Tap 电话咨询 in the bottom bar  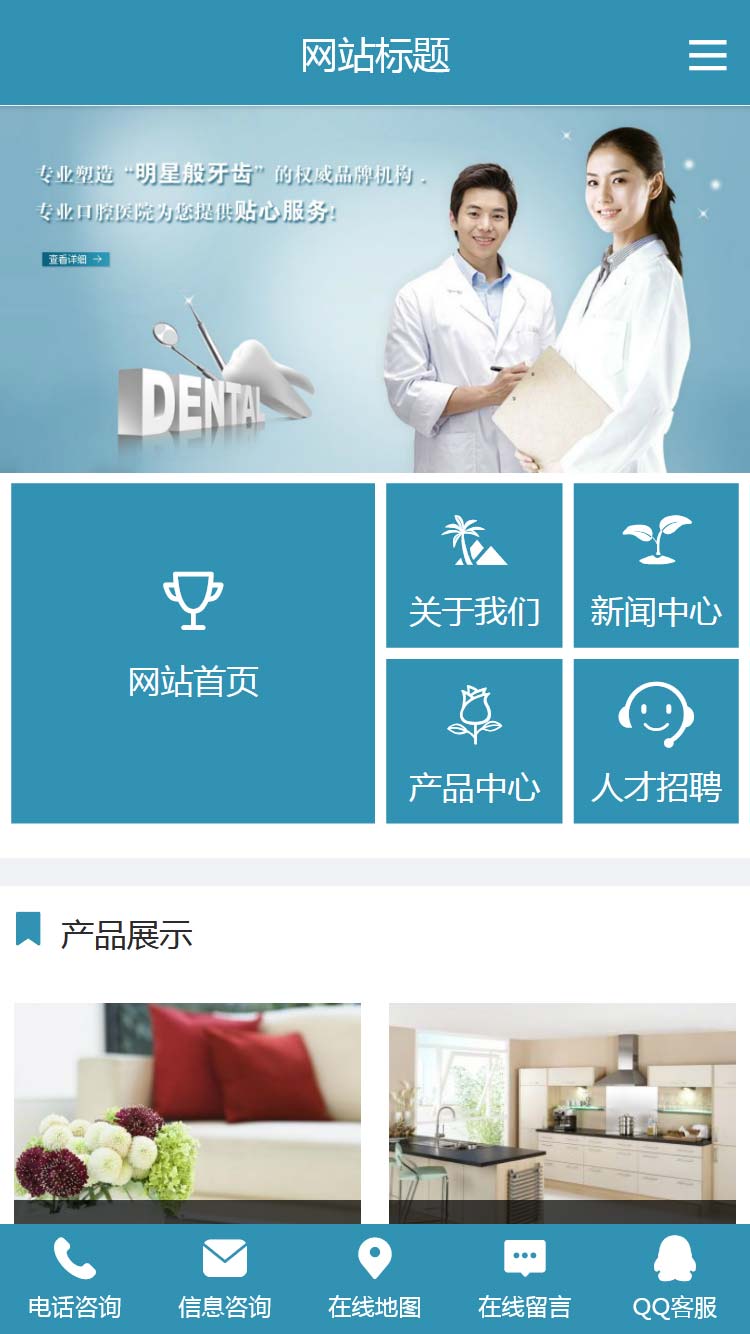click(x=75, y=1279)
